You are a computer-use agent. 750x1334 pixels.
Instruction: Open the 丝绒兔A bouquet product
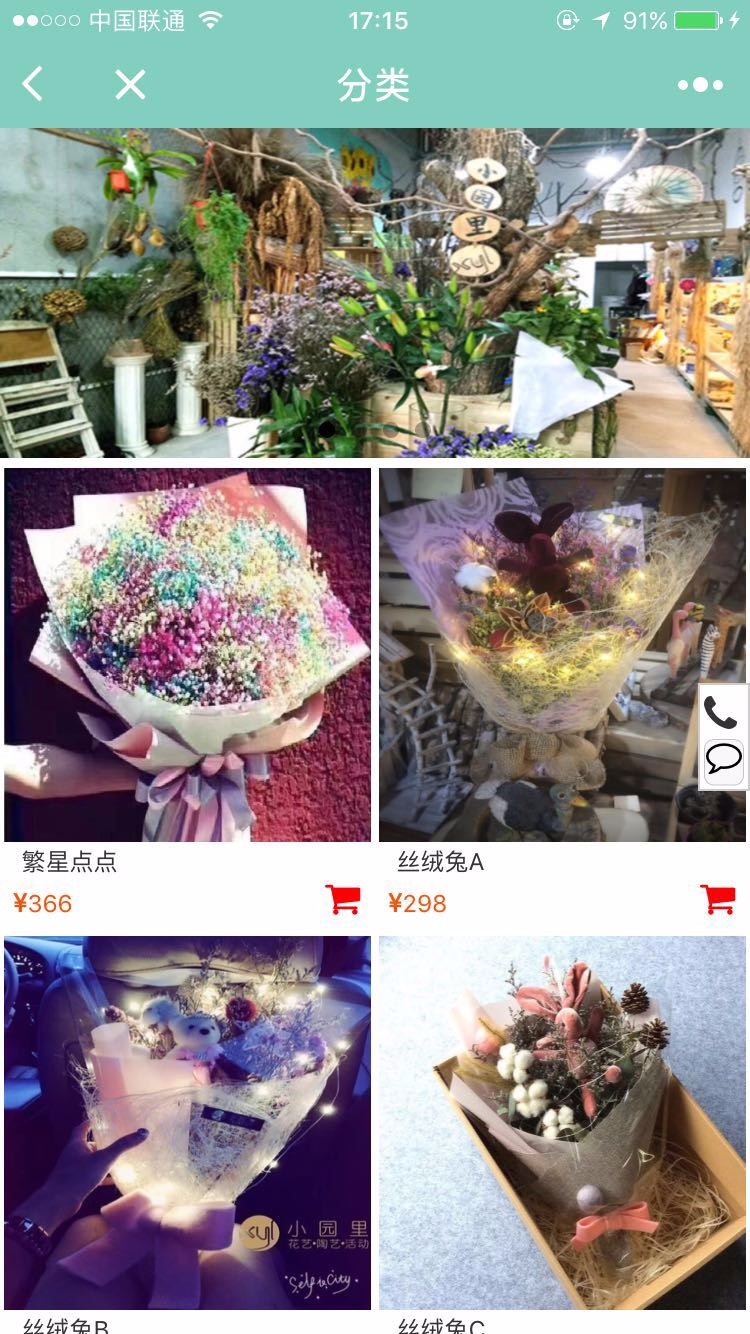(x=562, y=655)
